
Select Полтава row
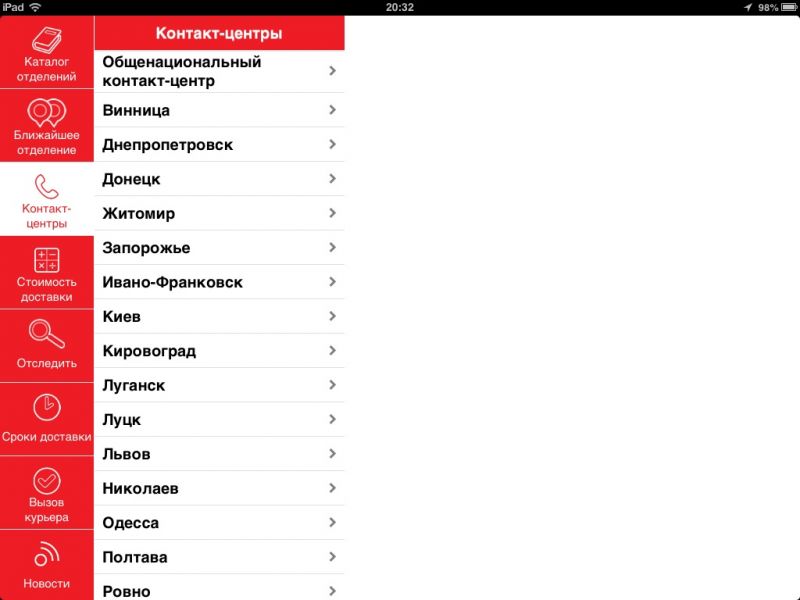(219, 557)
